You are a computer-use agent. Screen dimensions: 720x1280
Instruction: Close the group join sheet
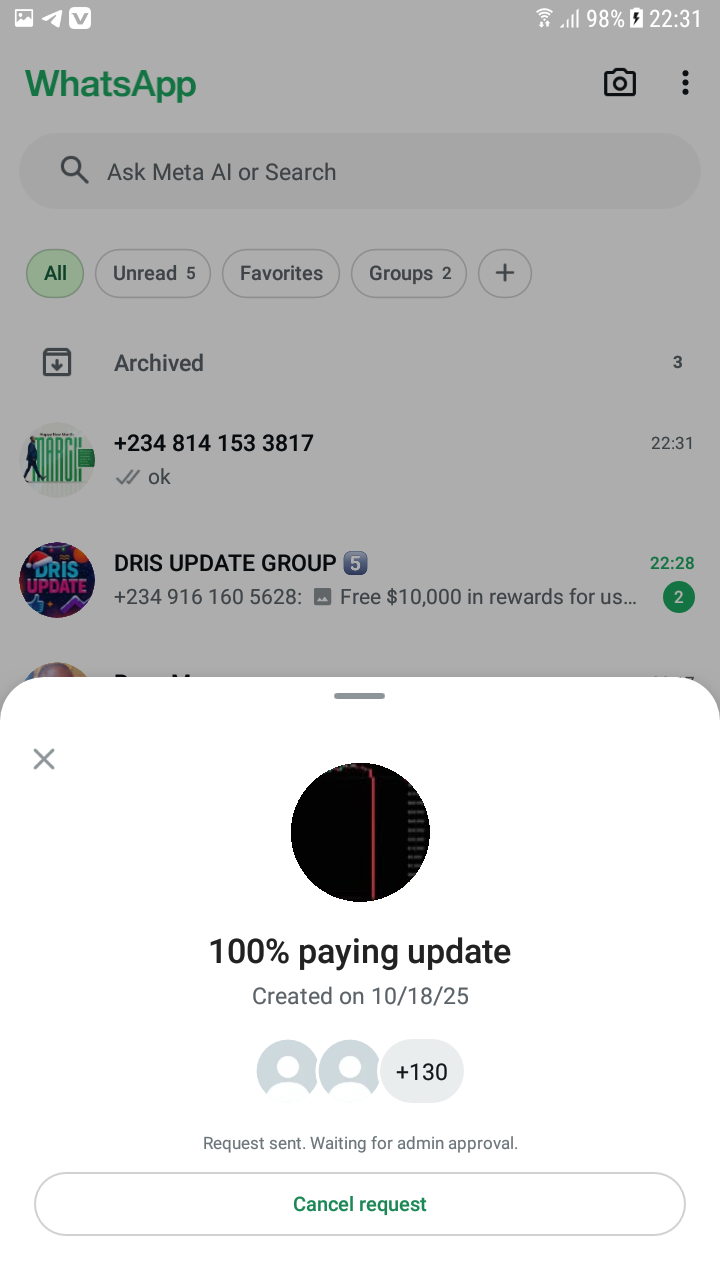(44, 759)
